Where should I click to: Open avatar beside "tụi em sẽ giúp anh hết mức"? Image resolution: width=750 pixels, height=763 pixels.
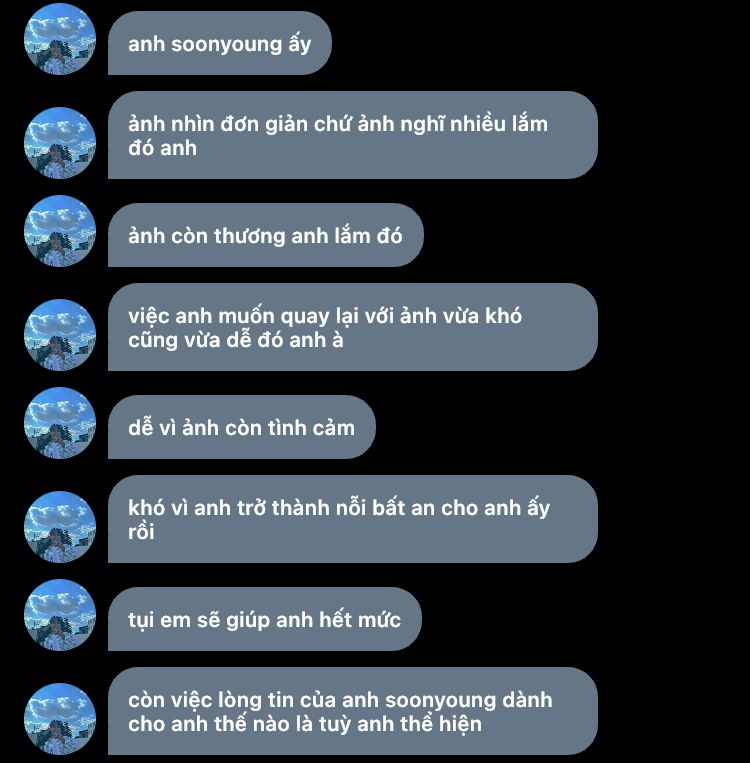pyautogui.click(x=59, y=616)
